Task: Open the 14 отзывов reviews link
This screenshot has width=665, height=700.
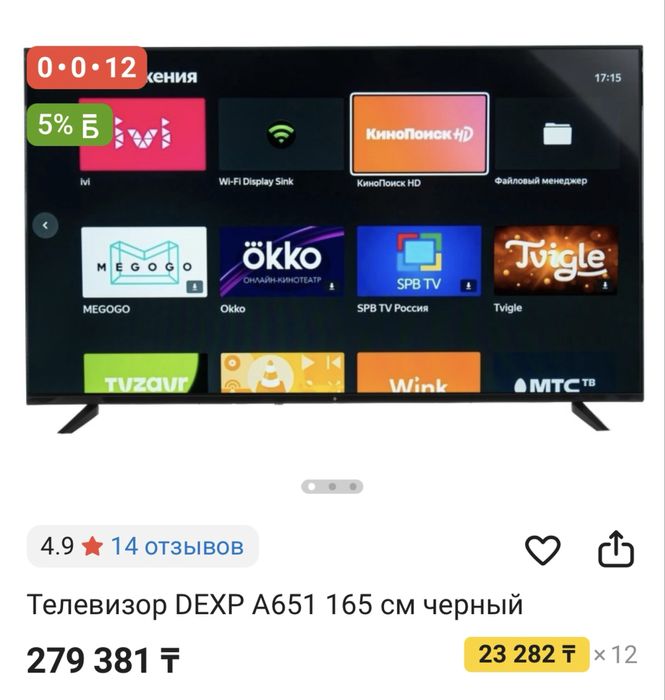Action: (x=176, y=546)
